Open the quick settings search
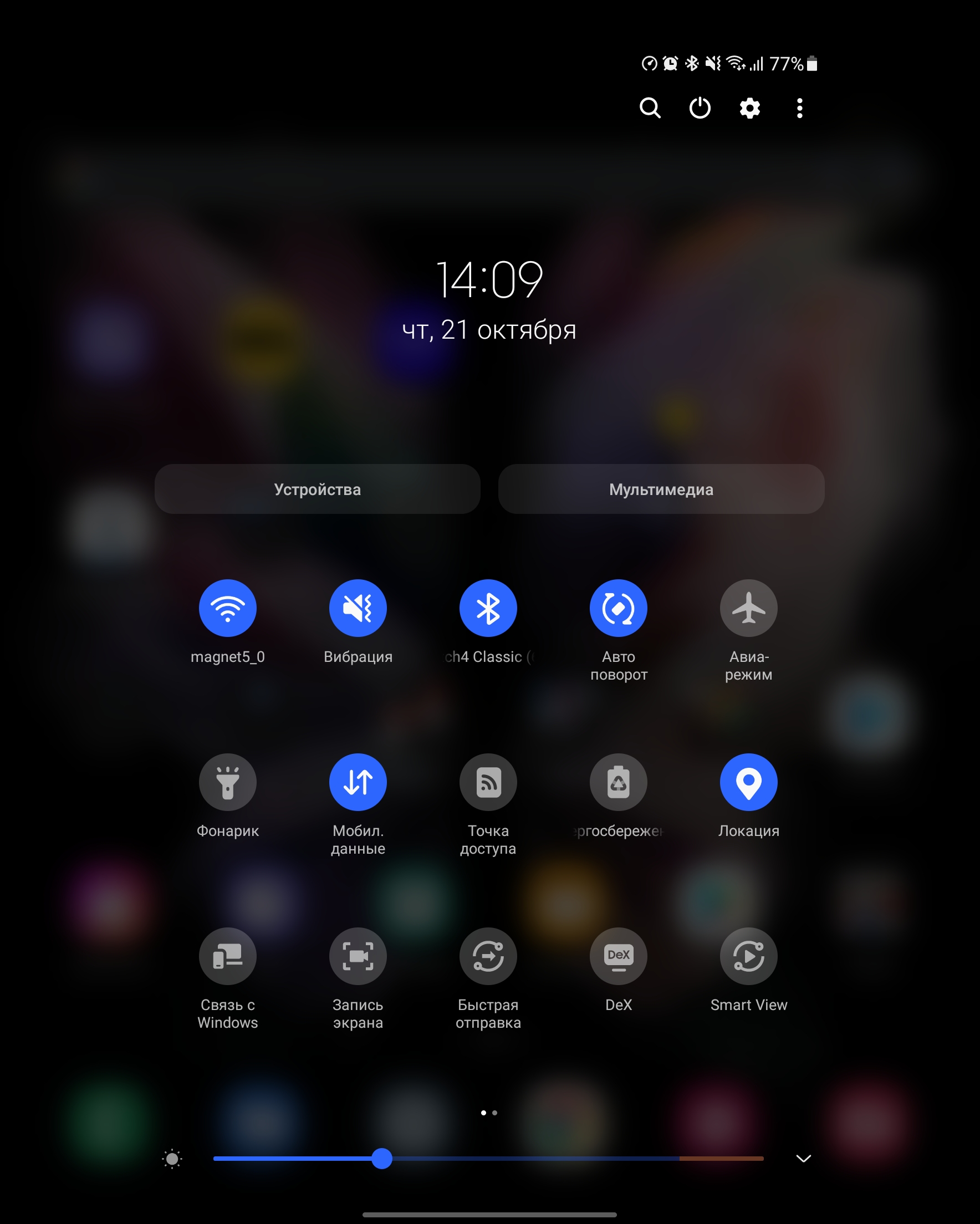 click(x=650, y=108)
